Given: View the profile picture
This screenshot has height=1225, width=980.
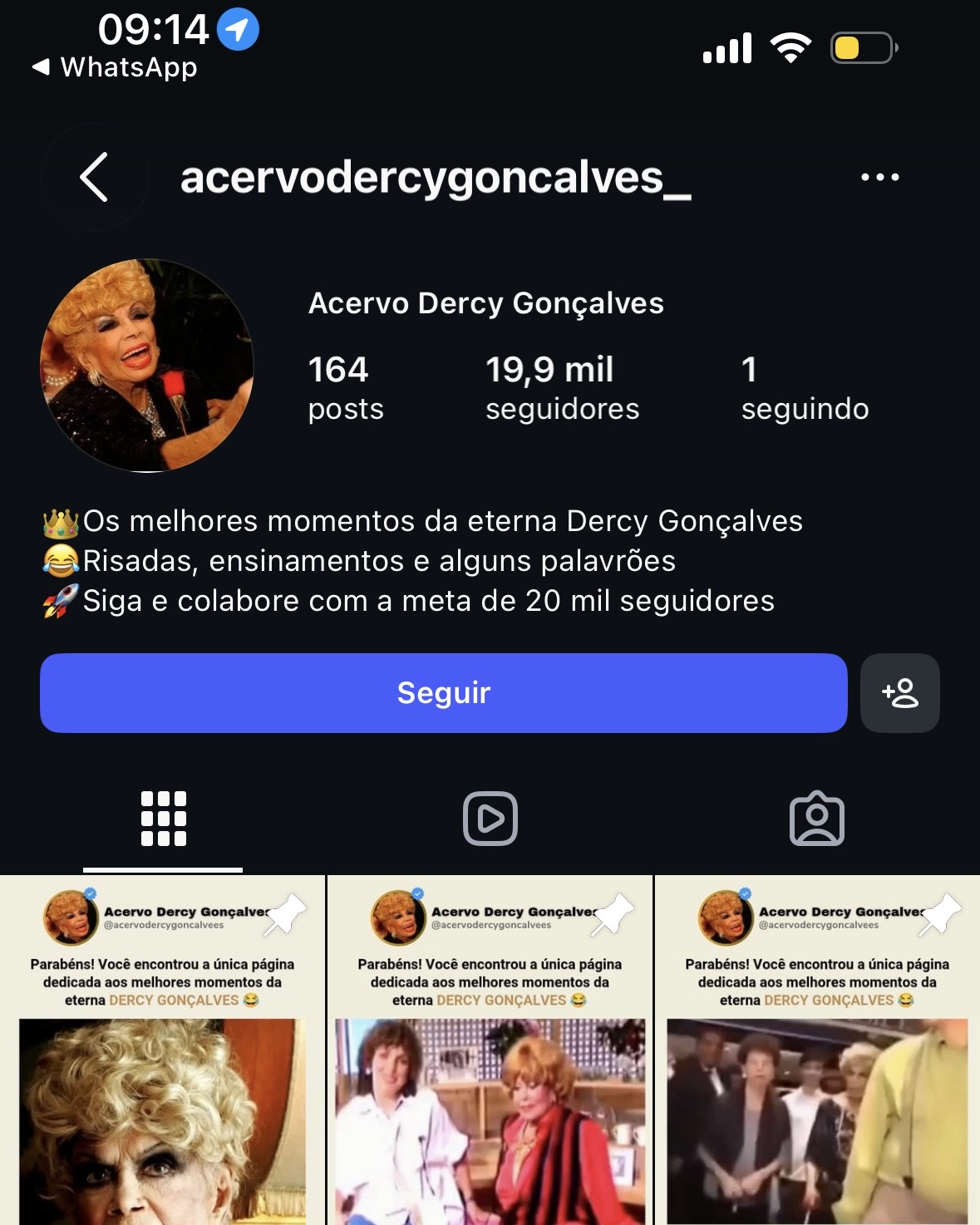Looking at the screenshot, I should [147, 366].
